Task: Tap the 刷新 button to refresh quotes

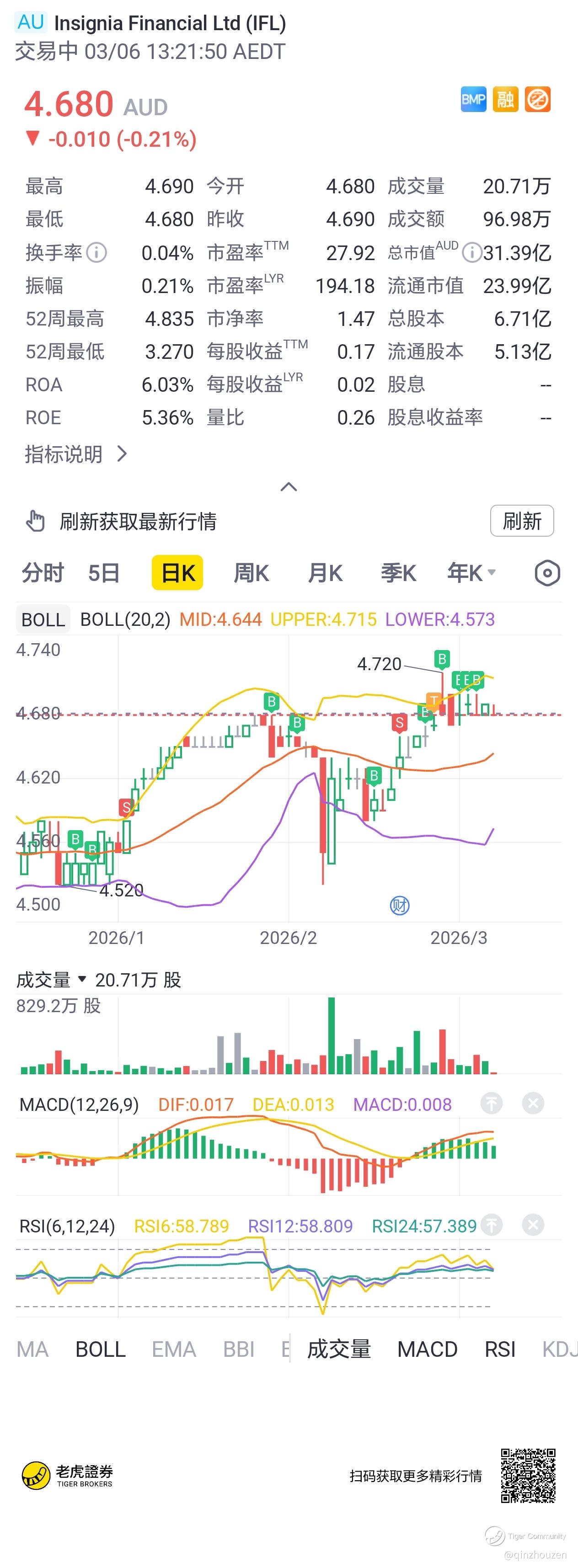Action: tap(521, 521)
